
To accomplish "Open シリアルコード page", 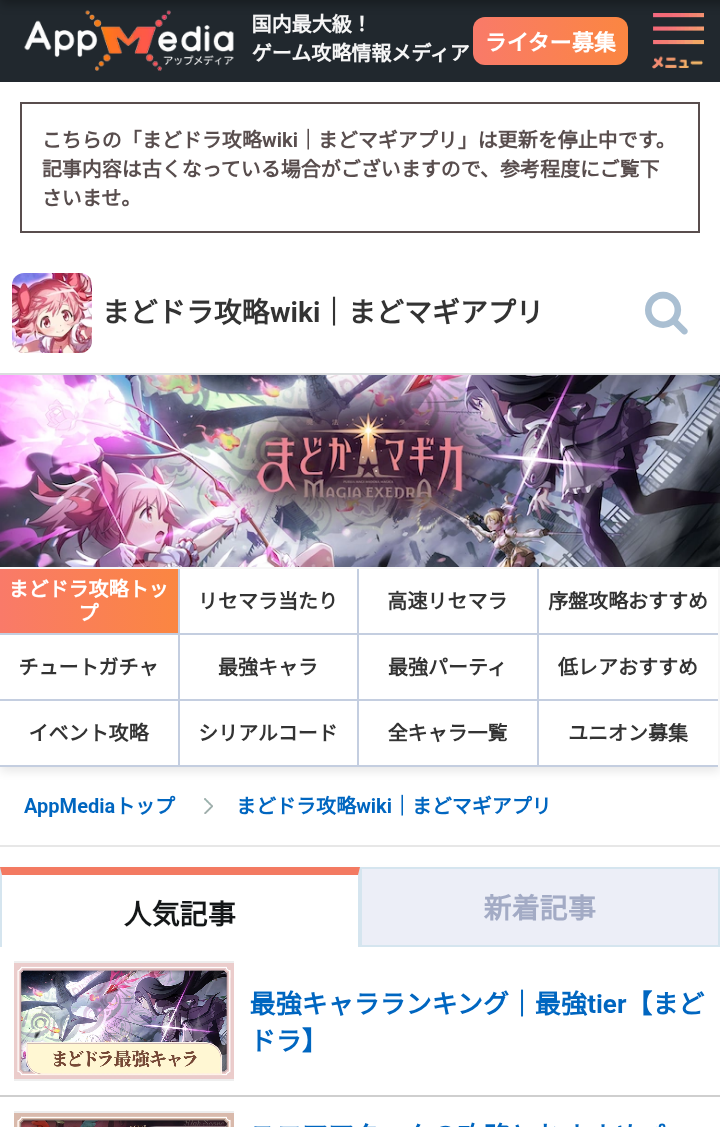I will pyautogui.click(x=268, y=733).
